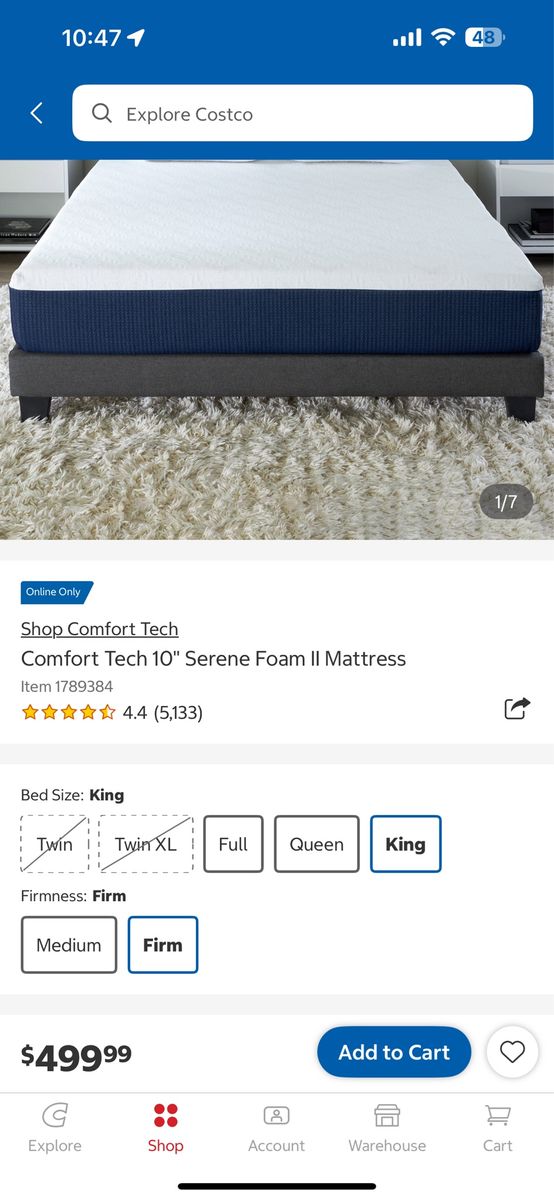
Task: Share this mattress listing
Action: (517, 709)
